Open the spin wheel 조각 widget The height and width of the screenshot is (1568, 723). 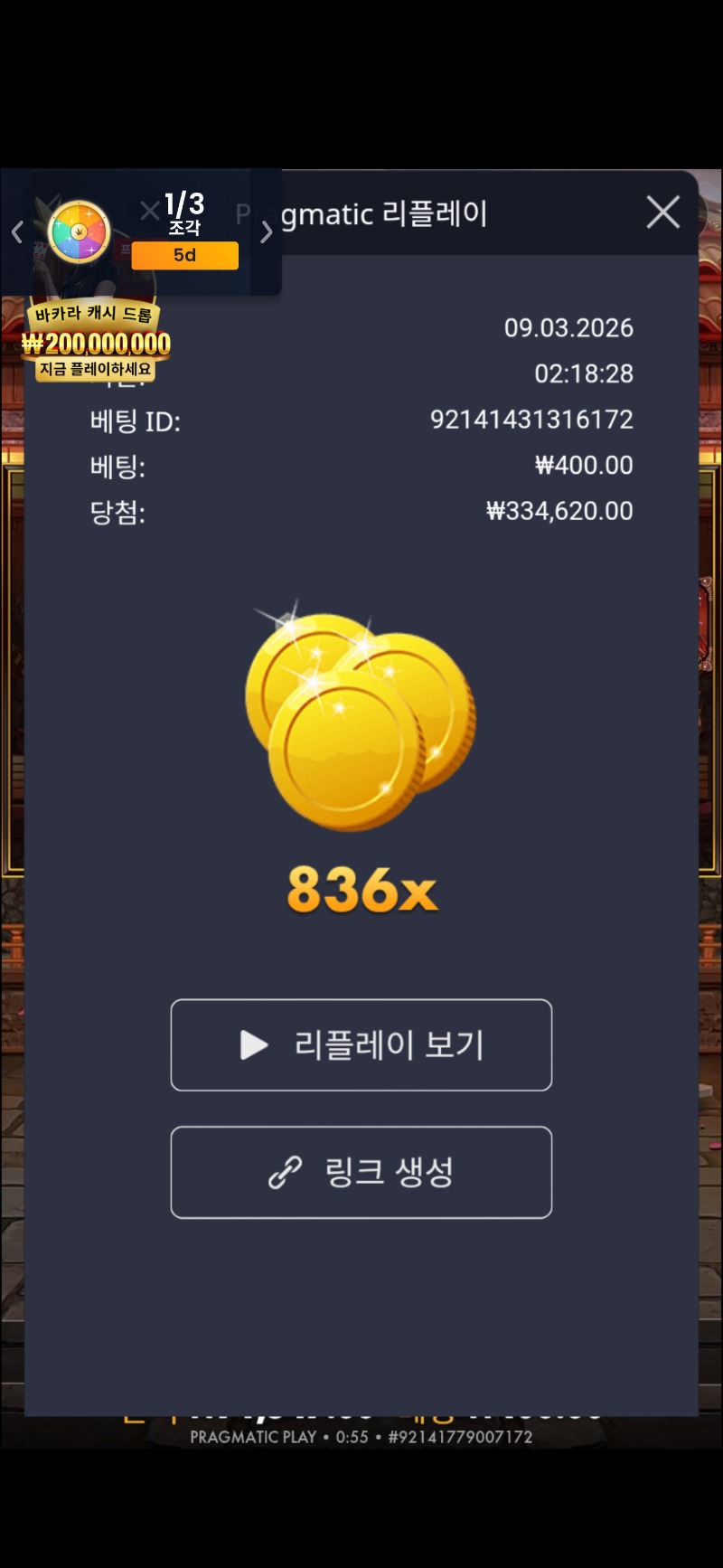pyautogui.click(x=80, y=232)
